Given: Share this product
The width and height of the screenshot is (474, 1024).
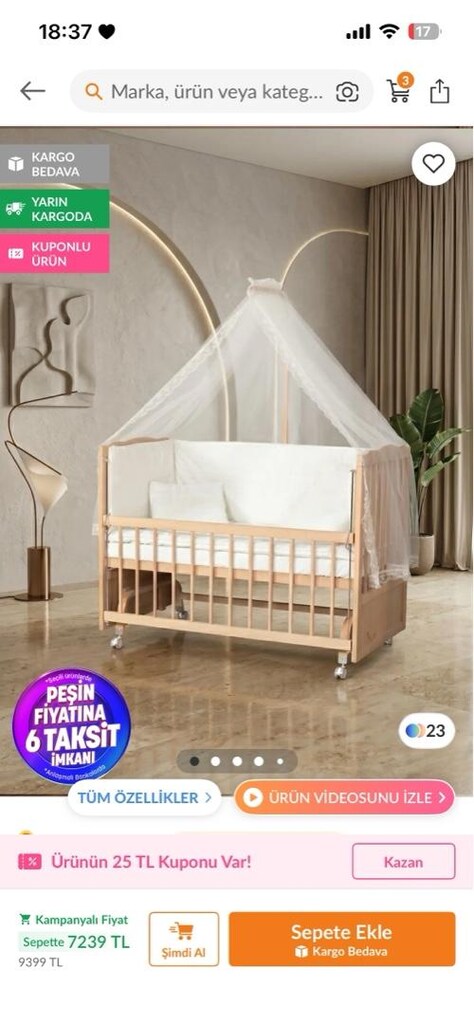Looking at the screenshot, I should 439,91.
